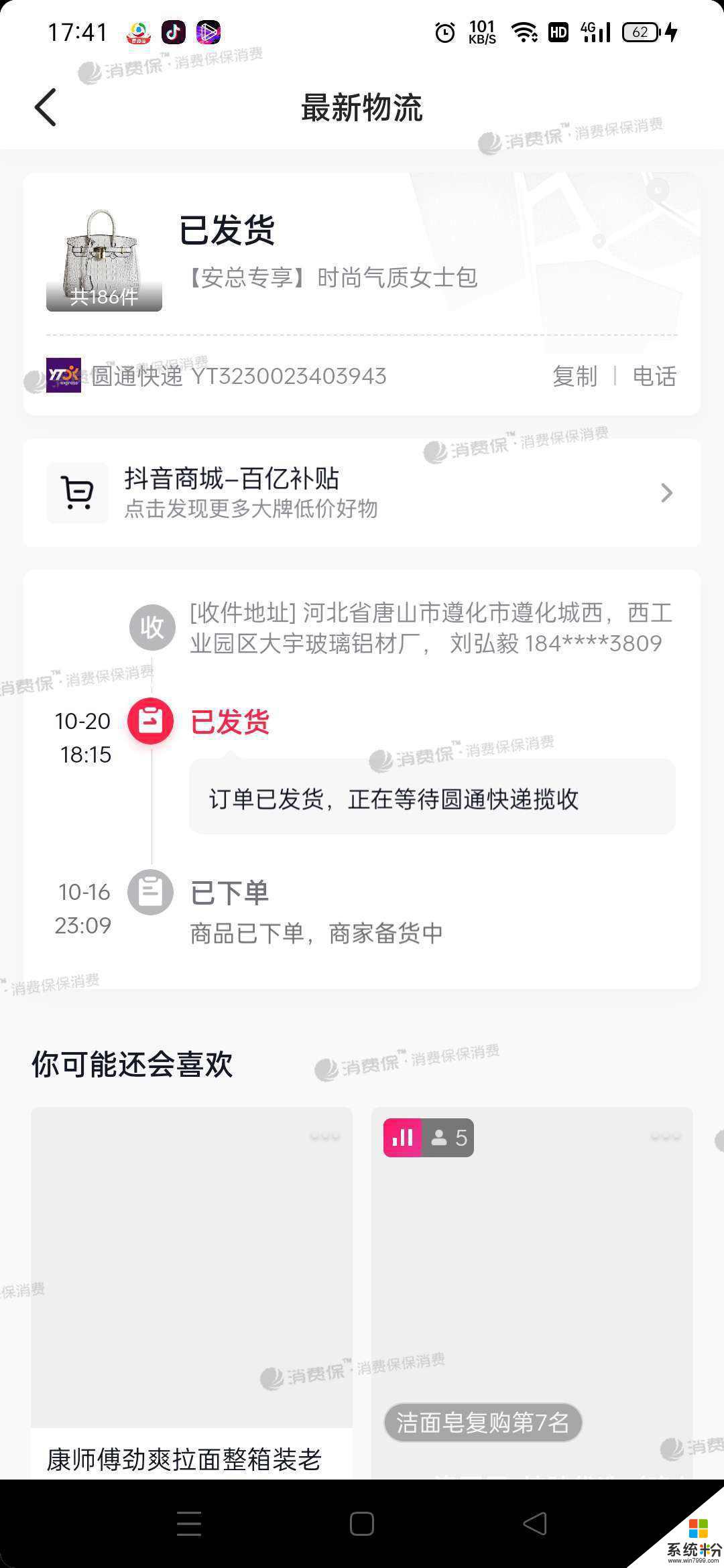Tap the 收 receiver address icon
The image size is (724, 1568).
[152, 627]
